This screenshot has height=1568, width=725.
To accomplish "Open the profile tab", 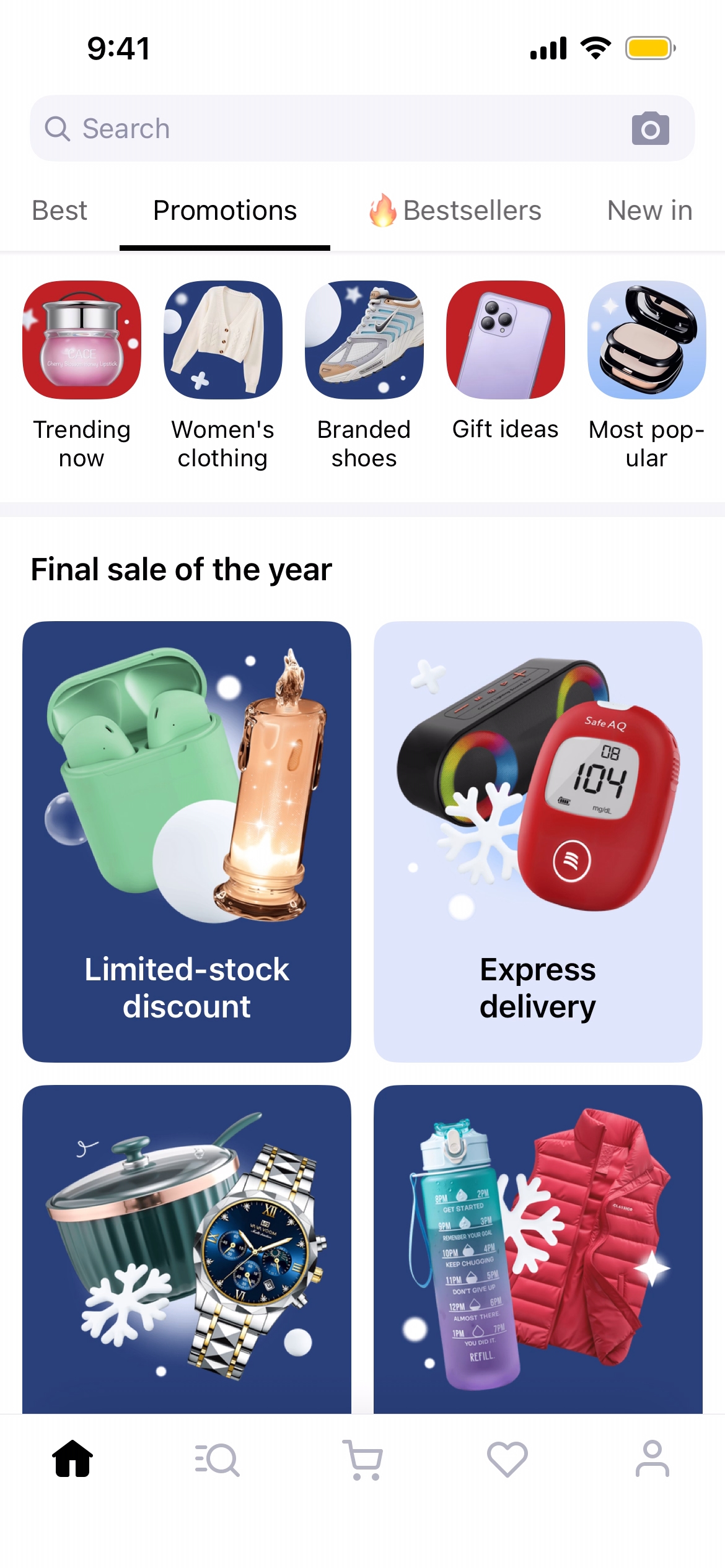I will 652,1459.
